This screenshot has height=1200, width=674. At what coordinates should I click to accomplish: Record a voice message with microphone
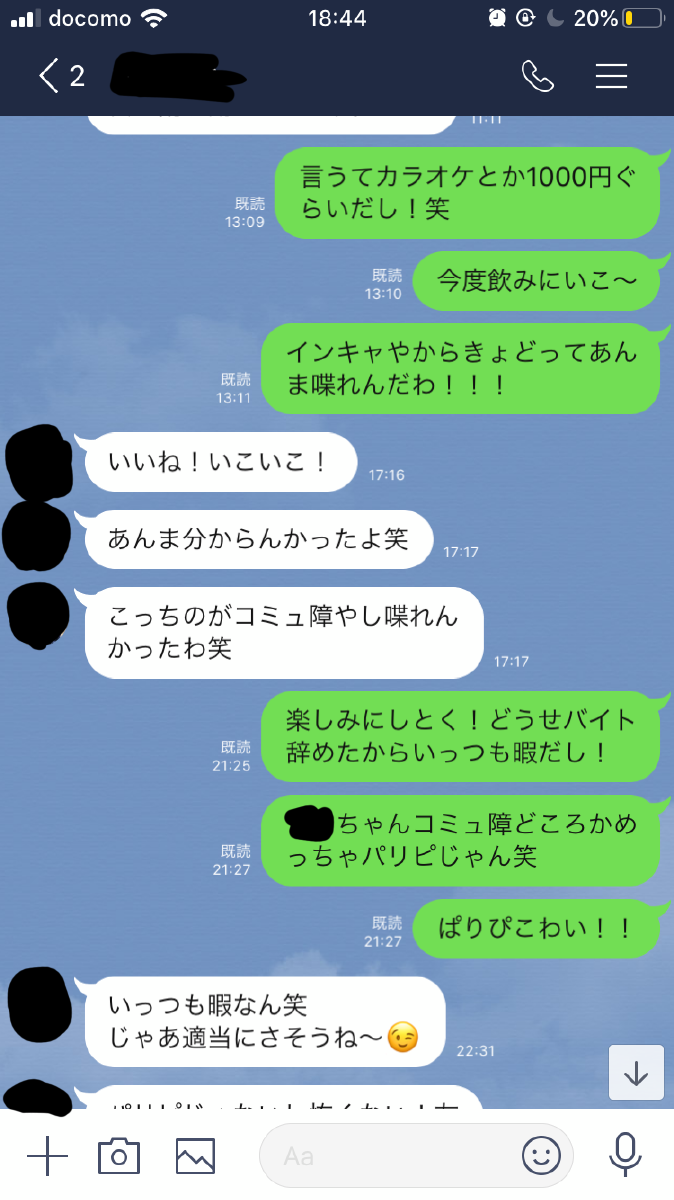(x=625, y=1156)
